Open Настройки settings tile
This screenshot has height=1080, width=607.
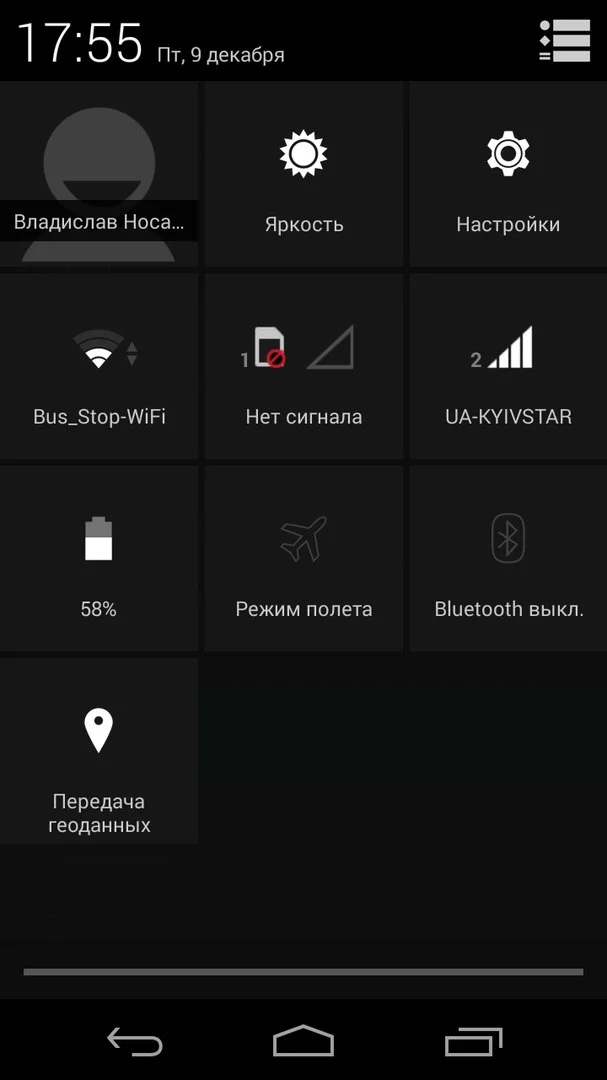click(508, 174)
